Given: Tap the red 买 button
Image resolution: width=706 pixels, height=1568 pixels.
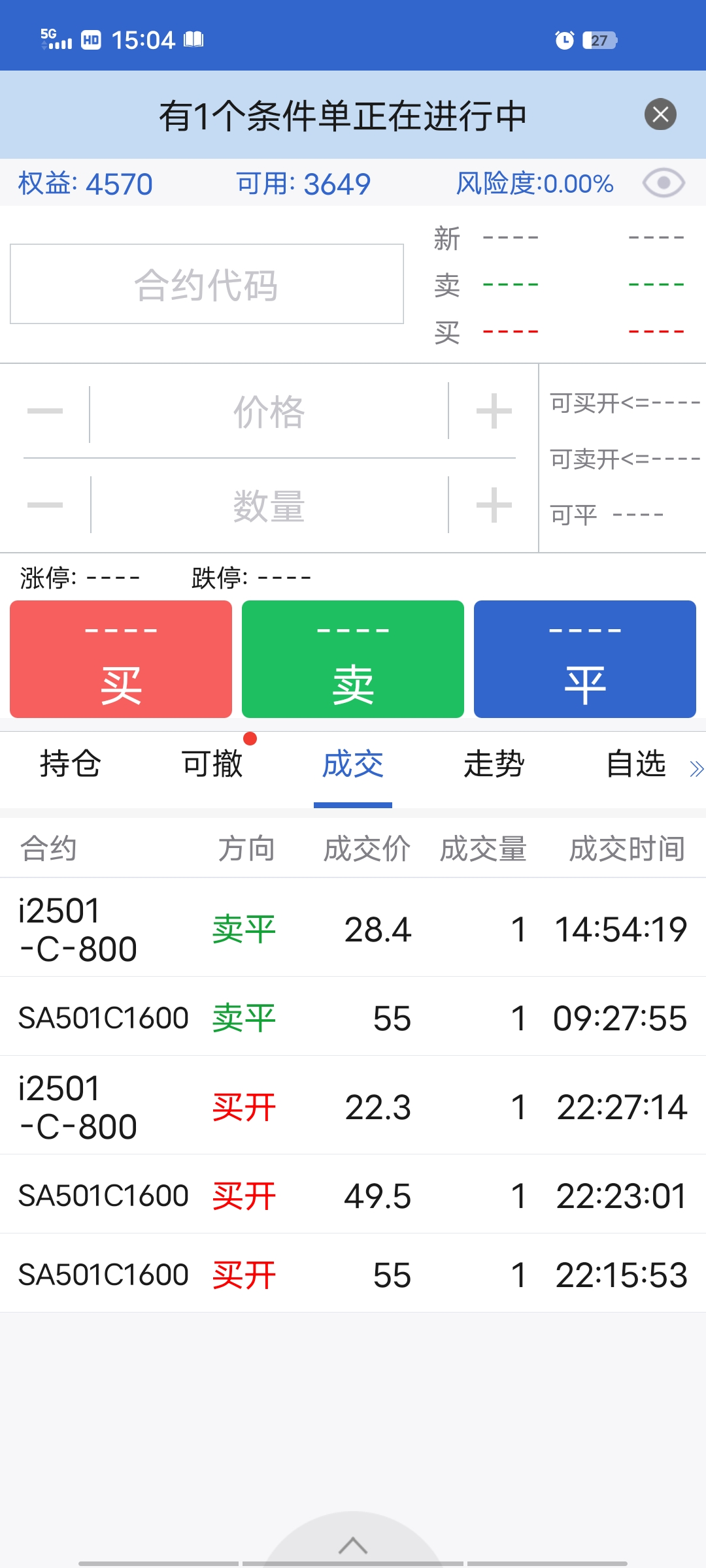Looking at the screenshot, I should [121, 659].
